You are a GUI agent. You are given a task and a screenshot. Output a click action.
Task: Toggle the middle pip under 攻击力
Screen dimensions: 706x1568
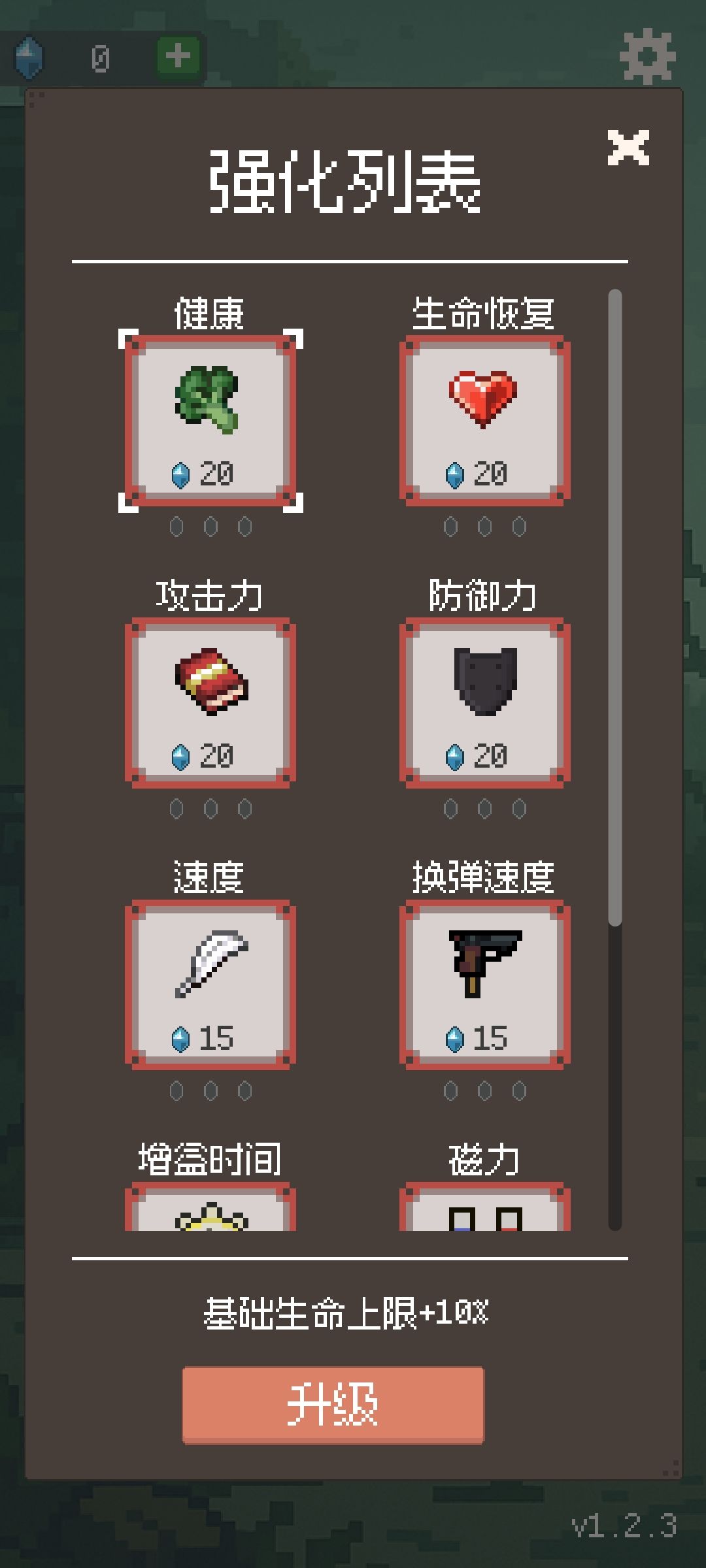coord(210,808)
